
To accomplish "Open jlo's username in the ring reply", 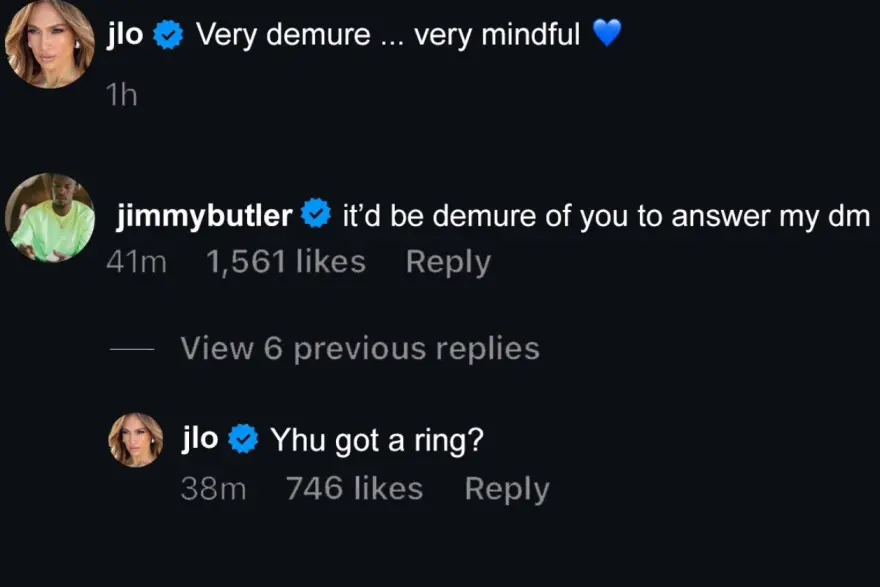I will (x=200, y=439).
